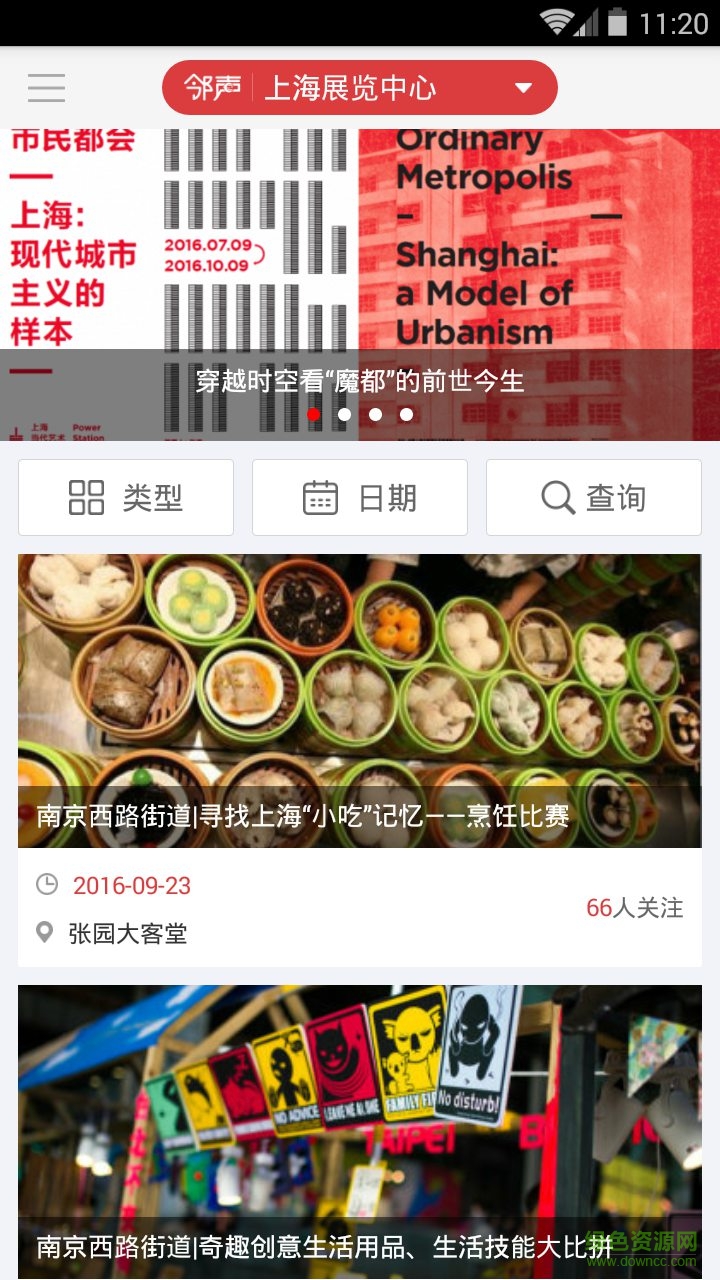
Task: Open the navigation drawer menu
Action: 45,87
